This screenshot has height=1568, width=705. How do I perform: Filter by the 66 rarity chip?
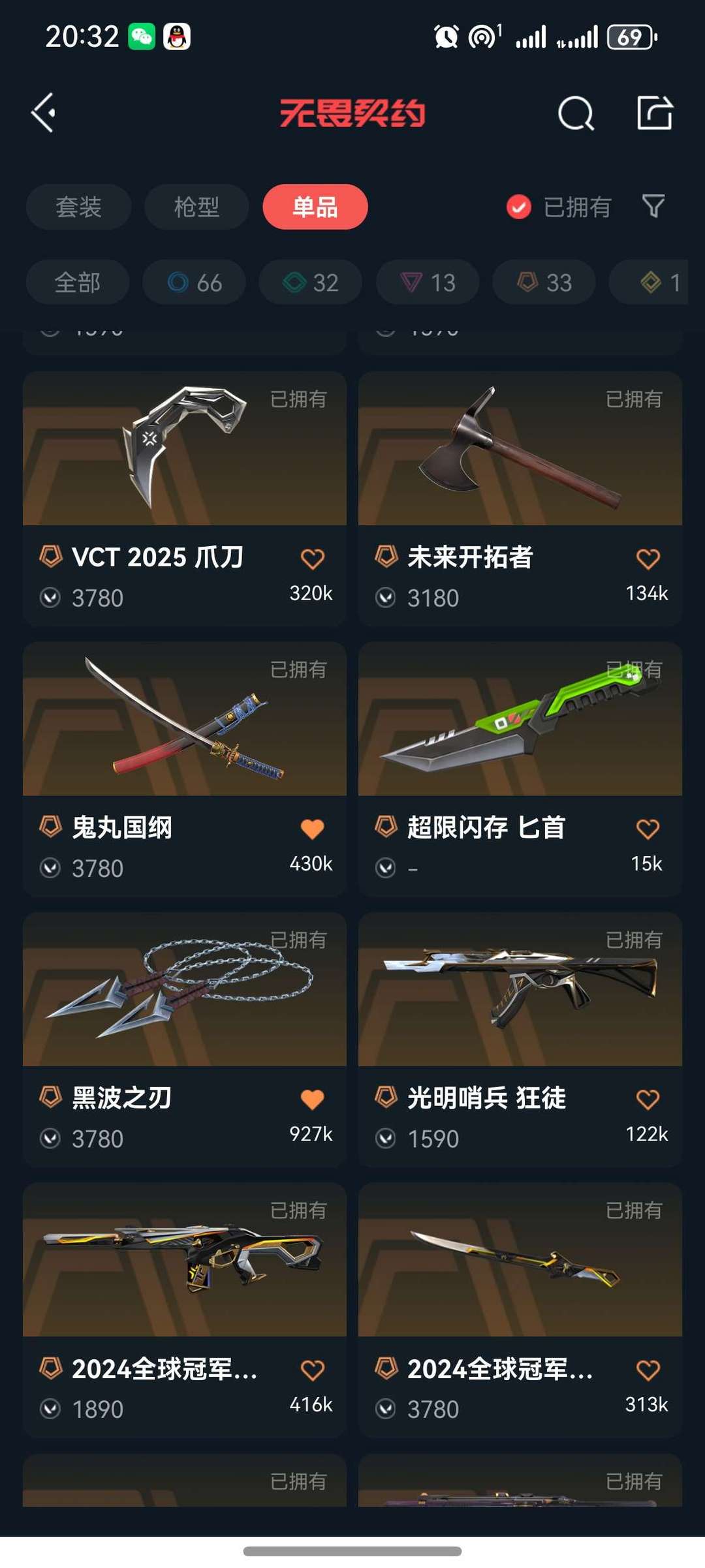point(194,282)
